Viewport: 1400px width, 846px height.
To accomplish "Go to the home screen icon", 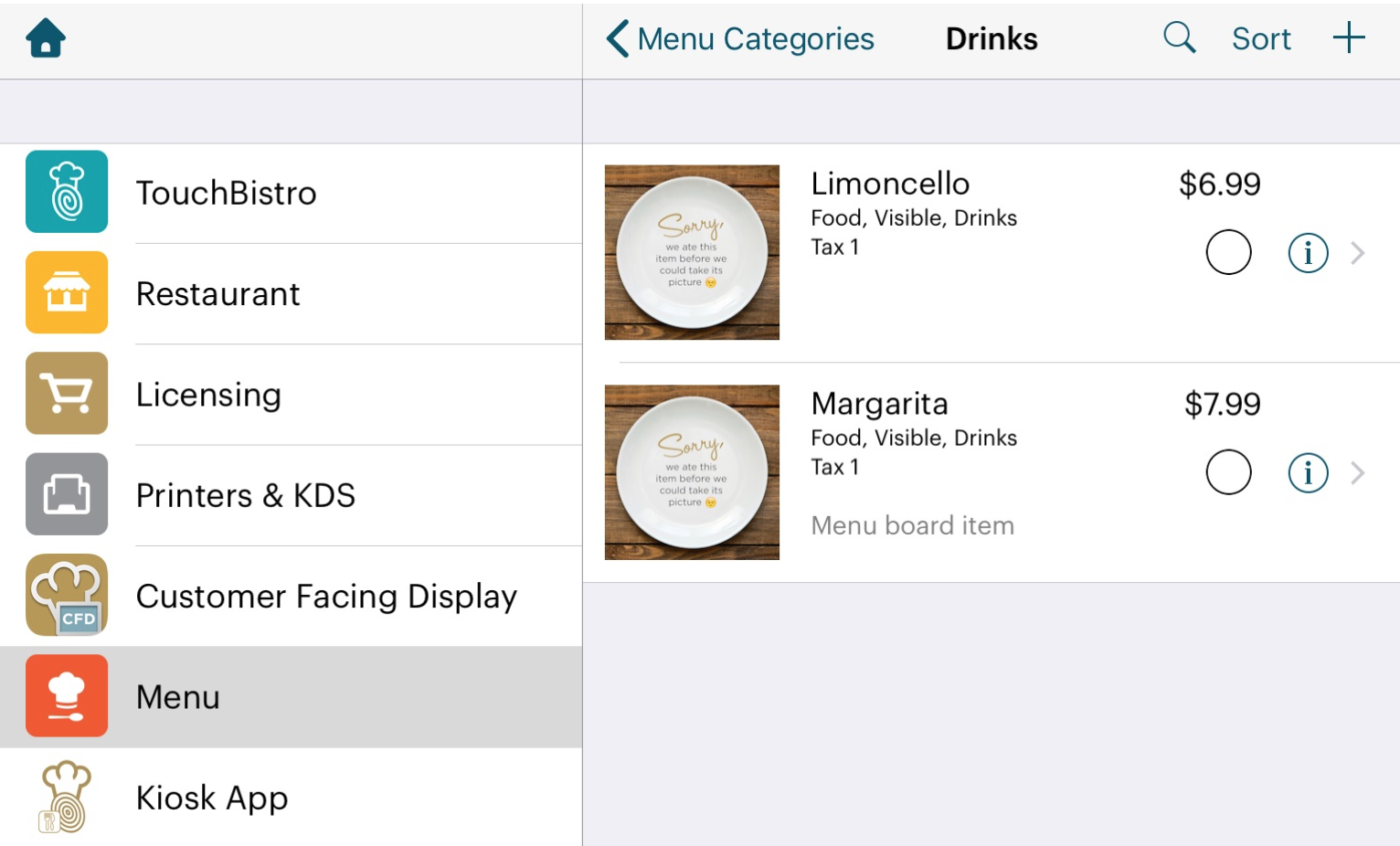I will pos(46,39).
